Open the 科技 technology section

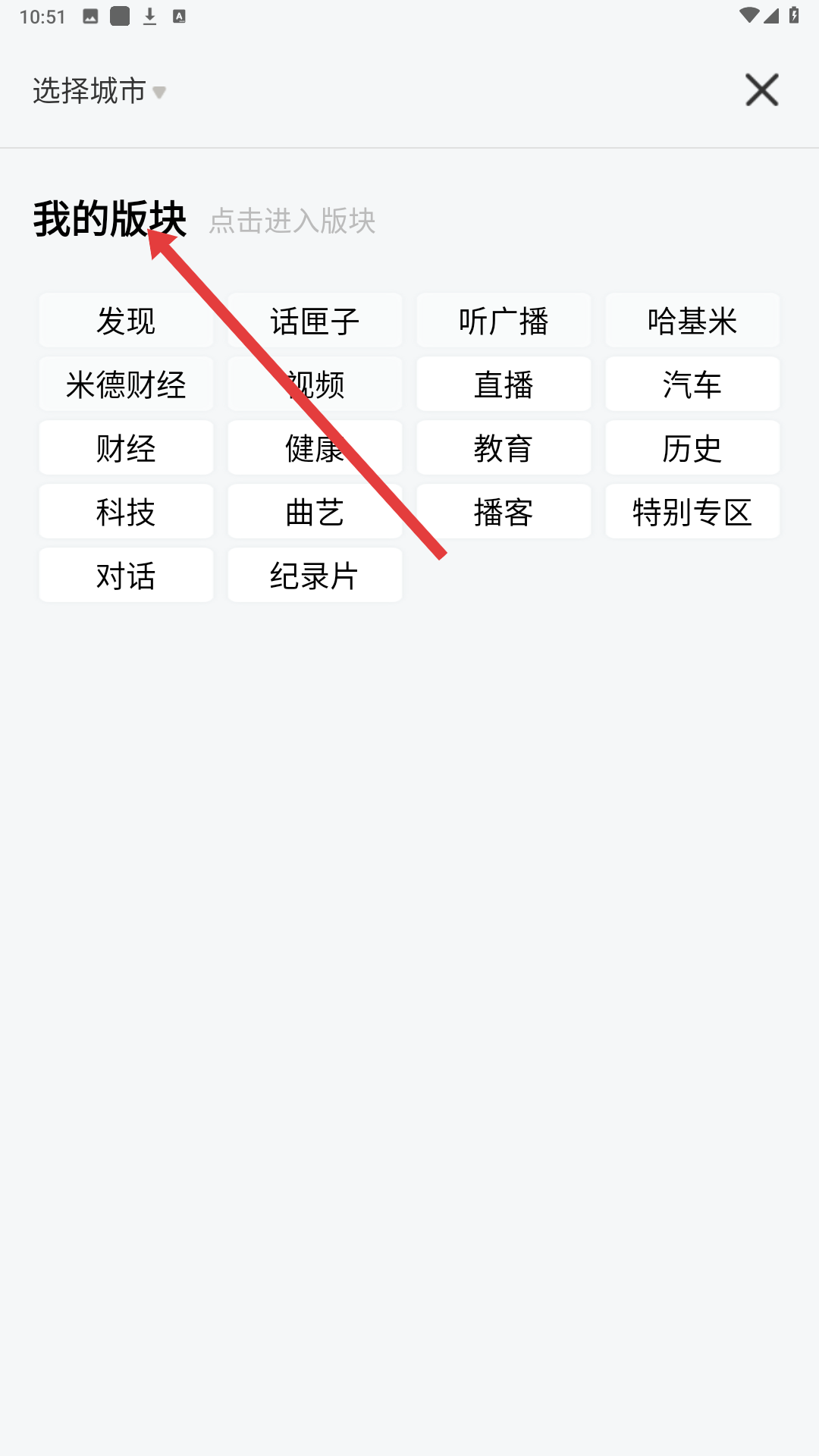point(126,511)
